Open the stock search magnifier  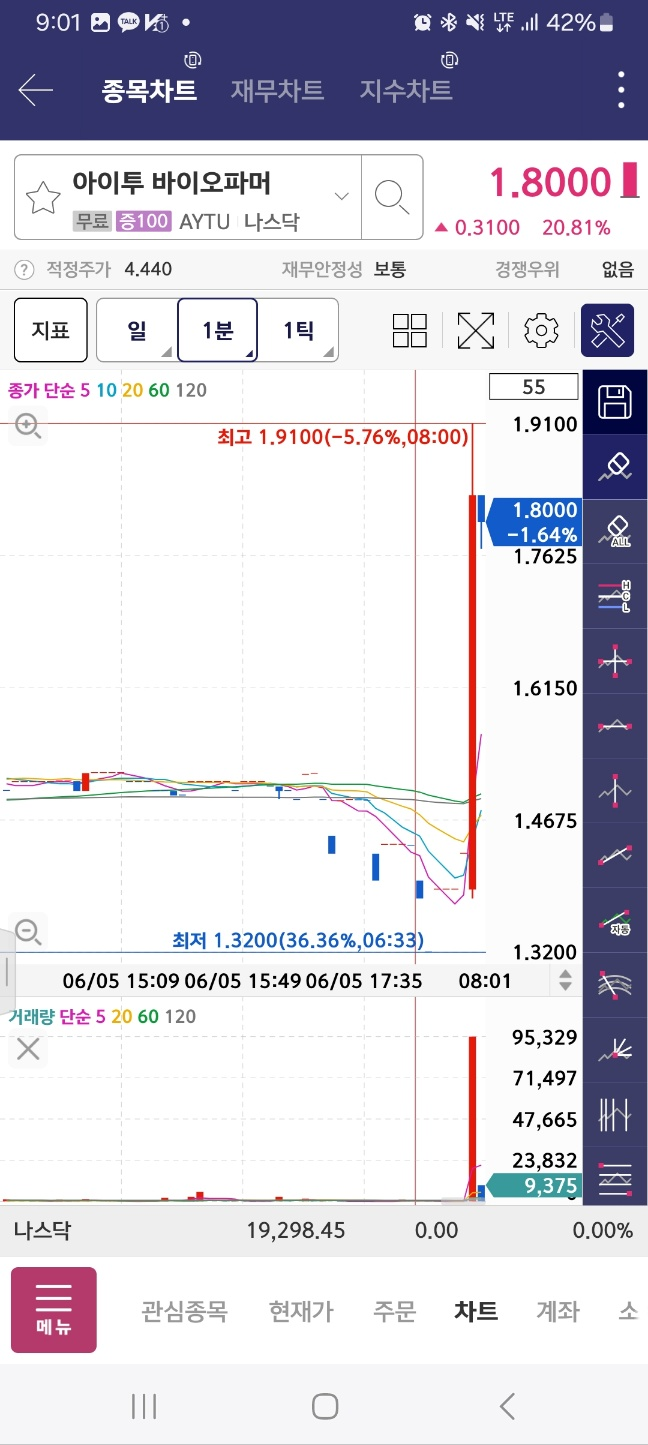click(x=391, y=197)
